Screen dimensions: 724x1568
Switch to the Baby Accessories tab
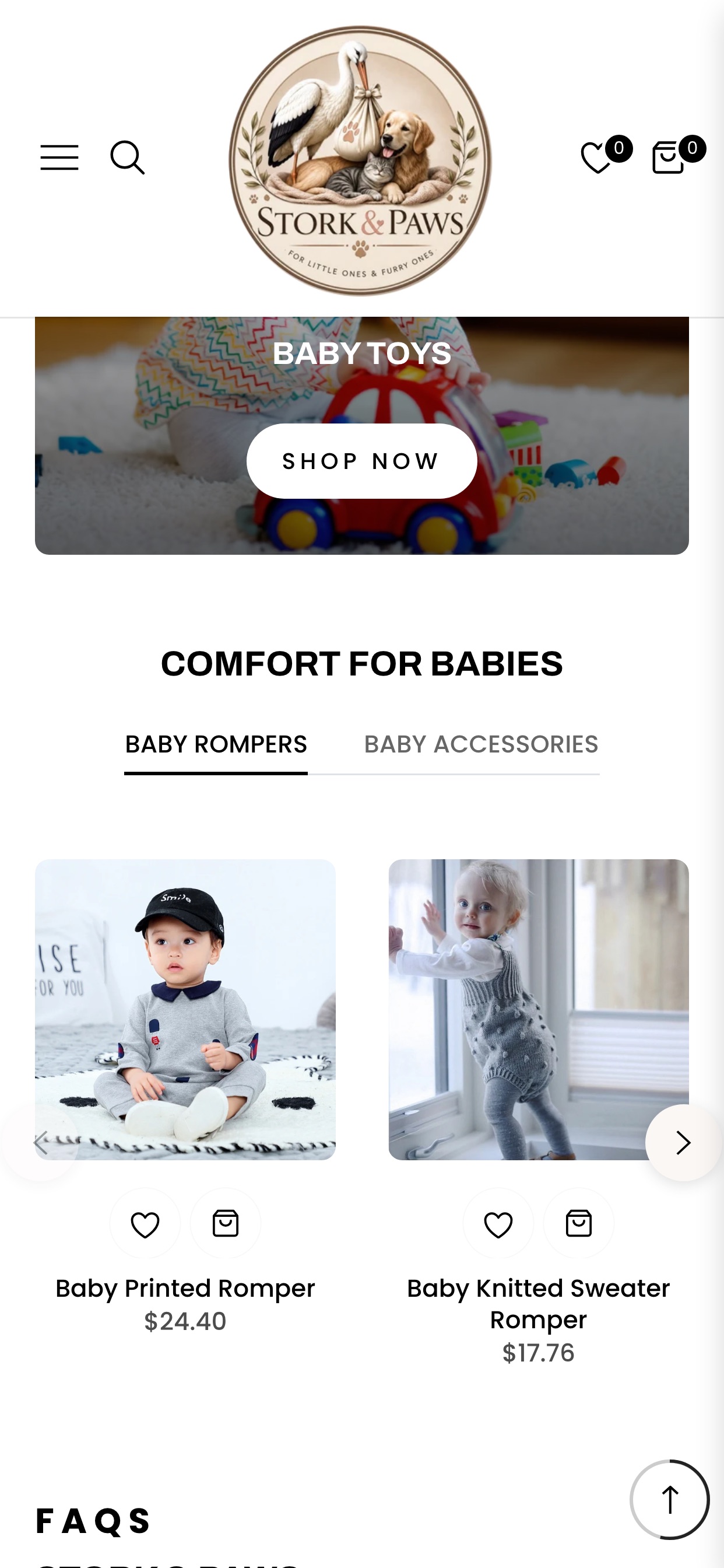tap(481, 744)
